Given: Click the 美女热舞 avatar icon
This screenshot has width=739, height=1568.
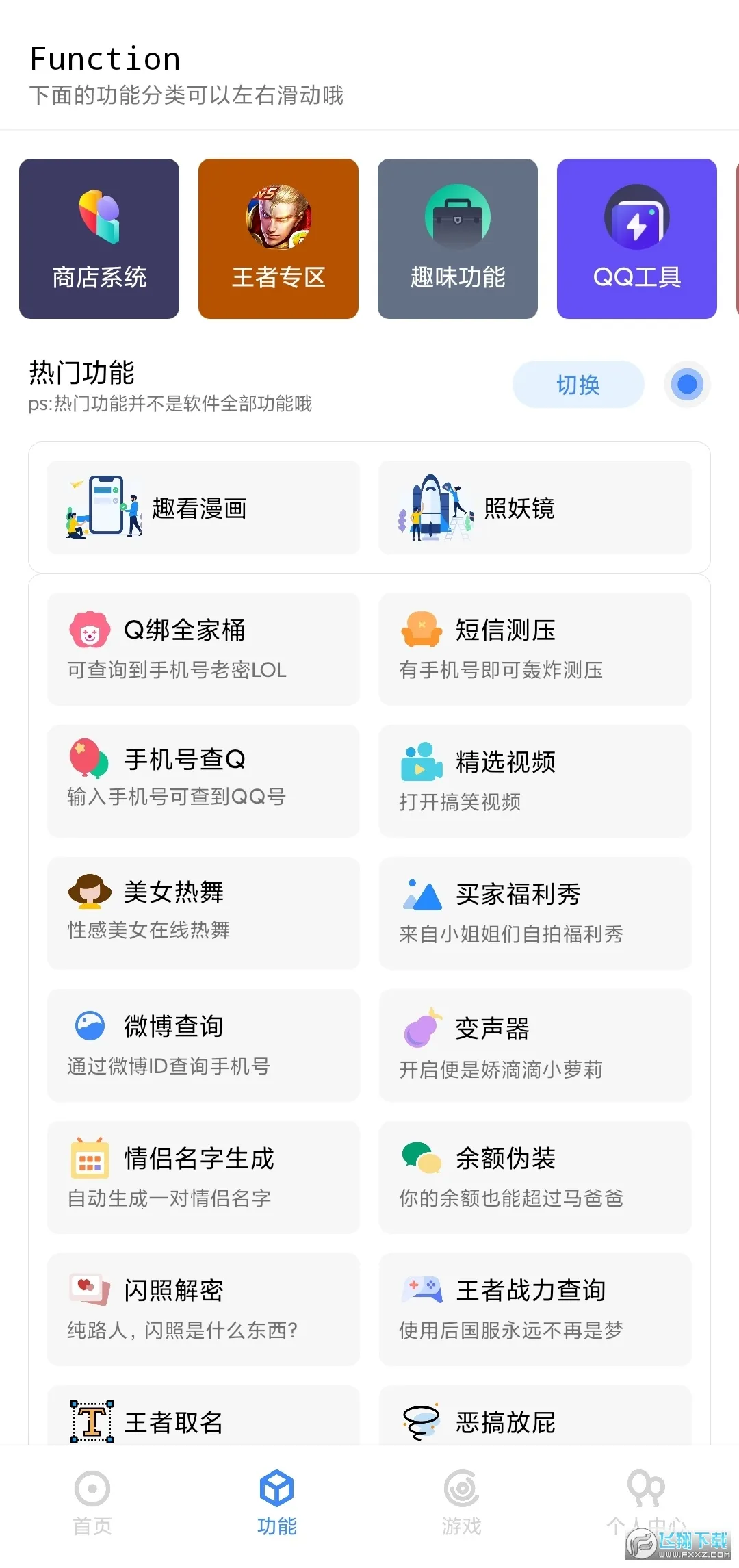Looking at the screenshot, I should [x=88, y=891].
